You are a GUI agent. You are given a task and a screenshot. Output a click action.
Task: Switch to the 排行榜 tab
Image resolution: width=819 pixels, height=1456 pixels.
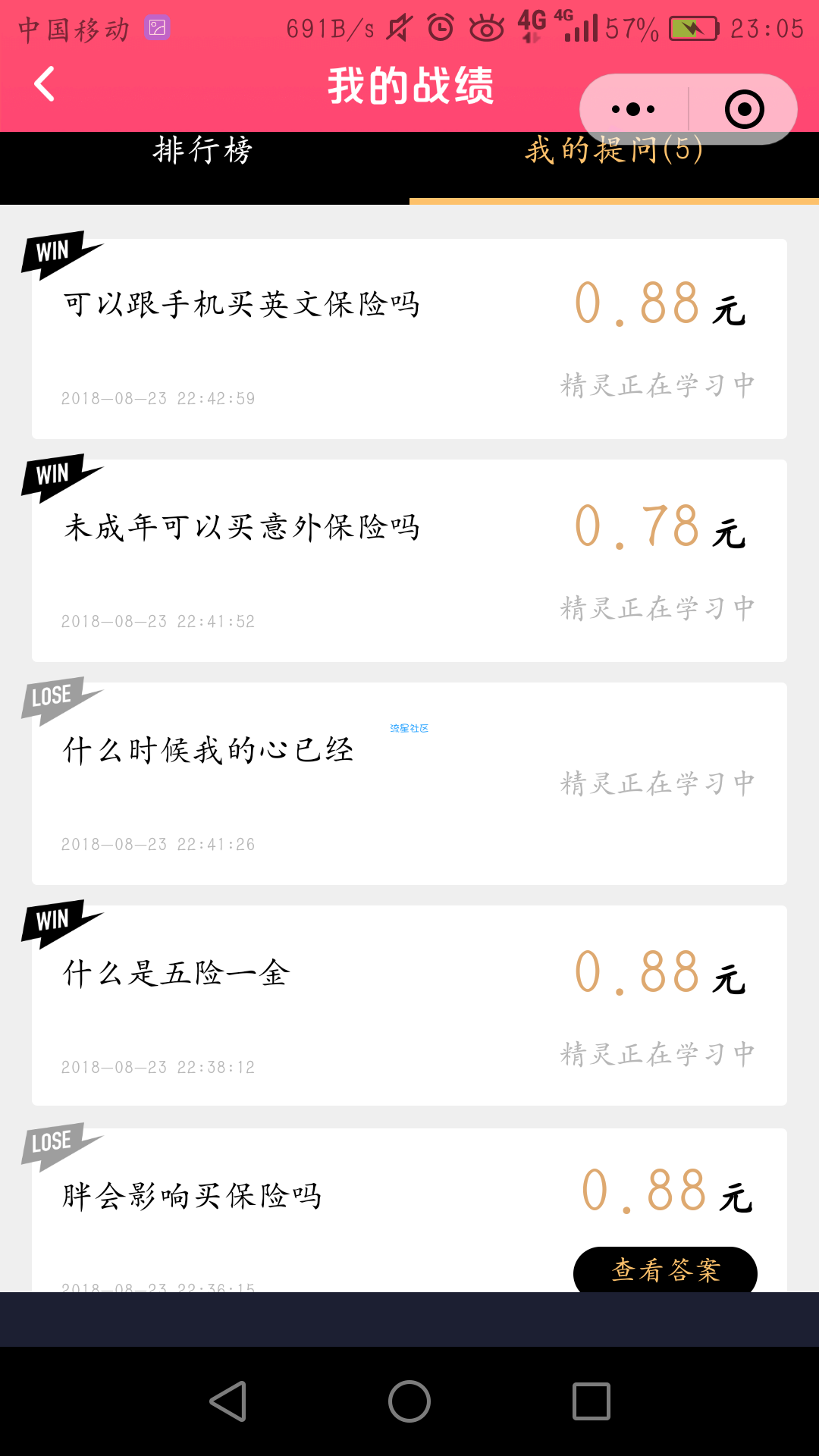pos(202,150)
